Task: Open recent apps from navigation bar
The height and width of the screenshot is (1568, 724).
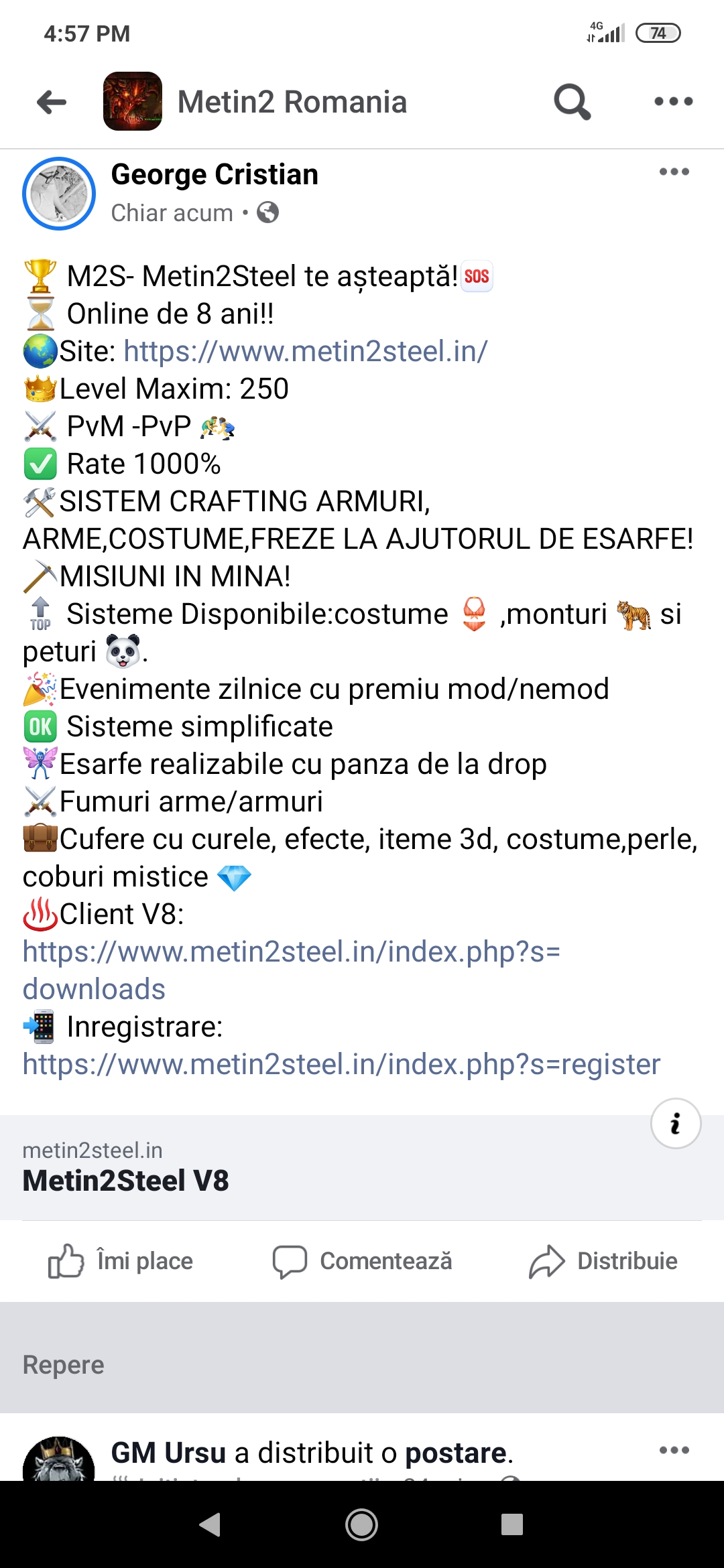Action: point(511,1525)
